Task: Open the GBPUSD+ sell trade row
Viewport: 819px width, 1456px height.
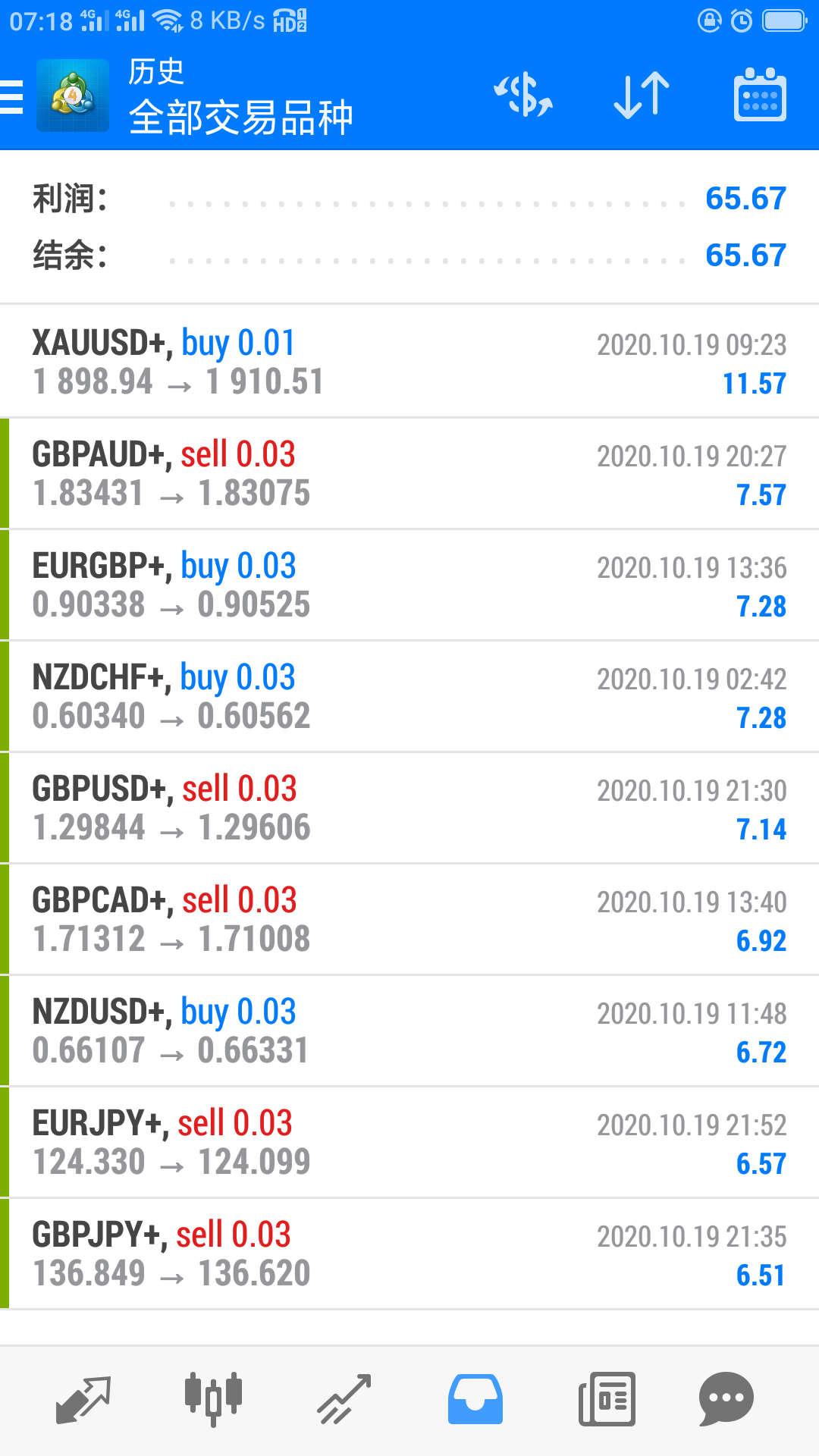Action: click(409, 808)
